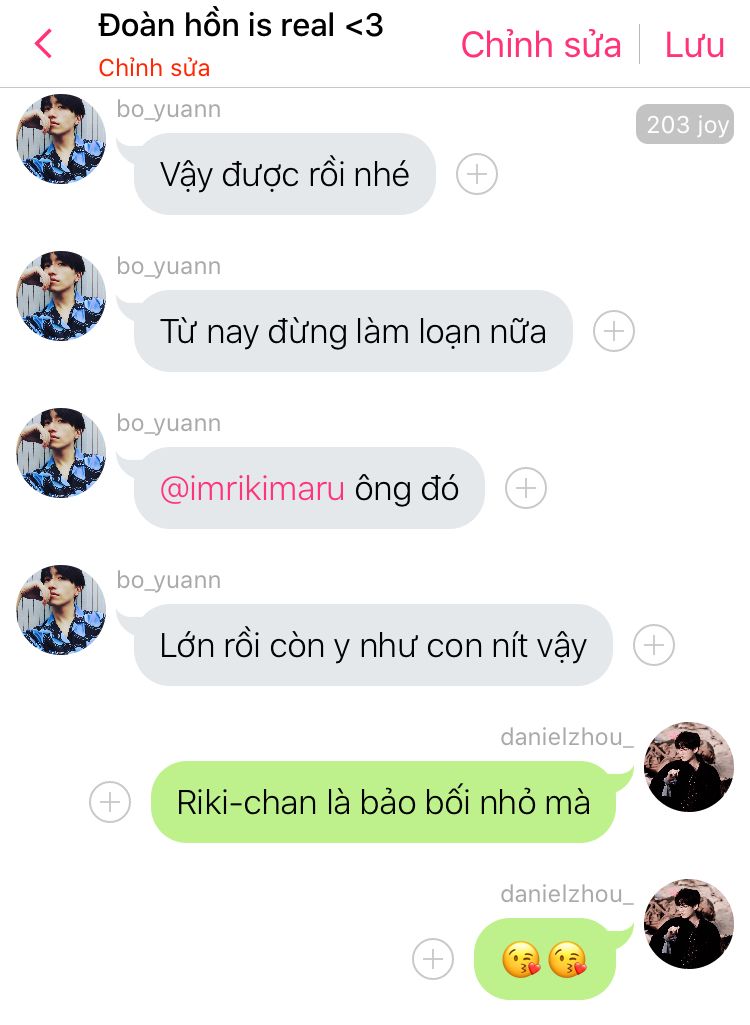The width and height of the screenshot is (750, 1025).
Task: Go back using the pink arrow
Action: coord(43,44)
